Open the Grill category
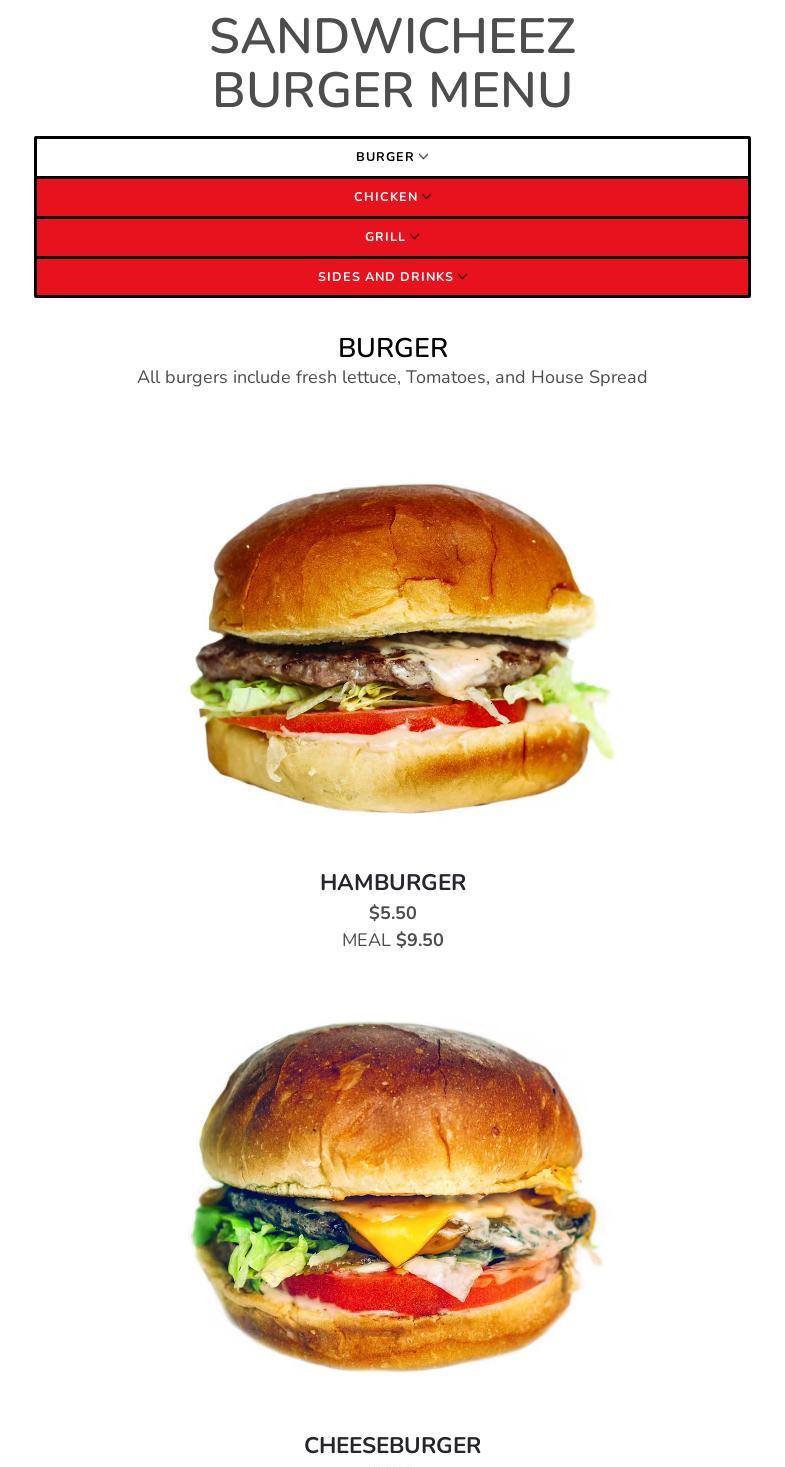This screenshot has height=1467, width=785. [392, 237]
